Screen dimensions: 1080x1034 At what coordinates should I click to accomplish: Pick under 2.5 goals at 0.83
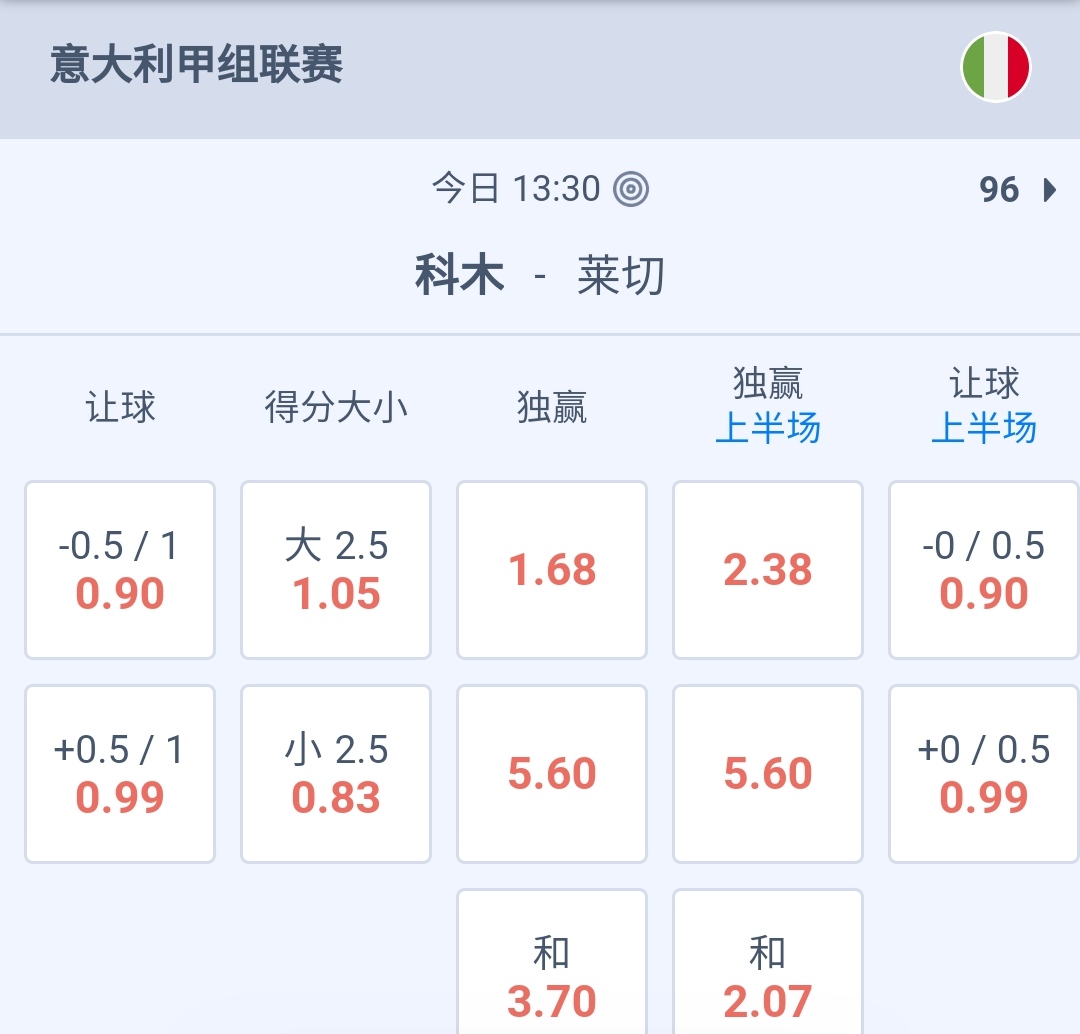click(336, 774)
